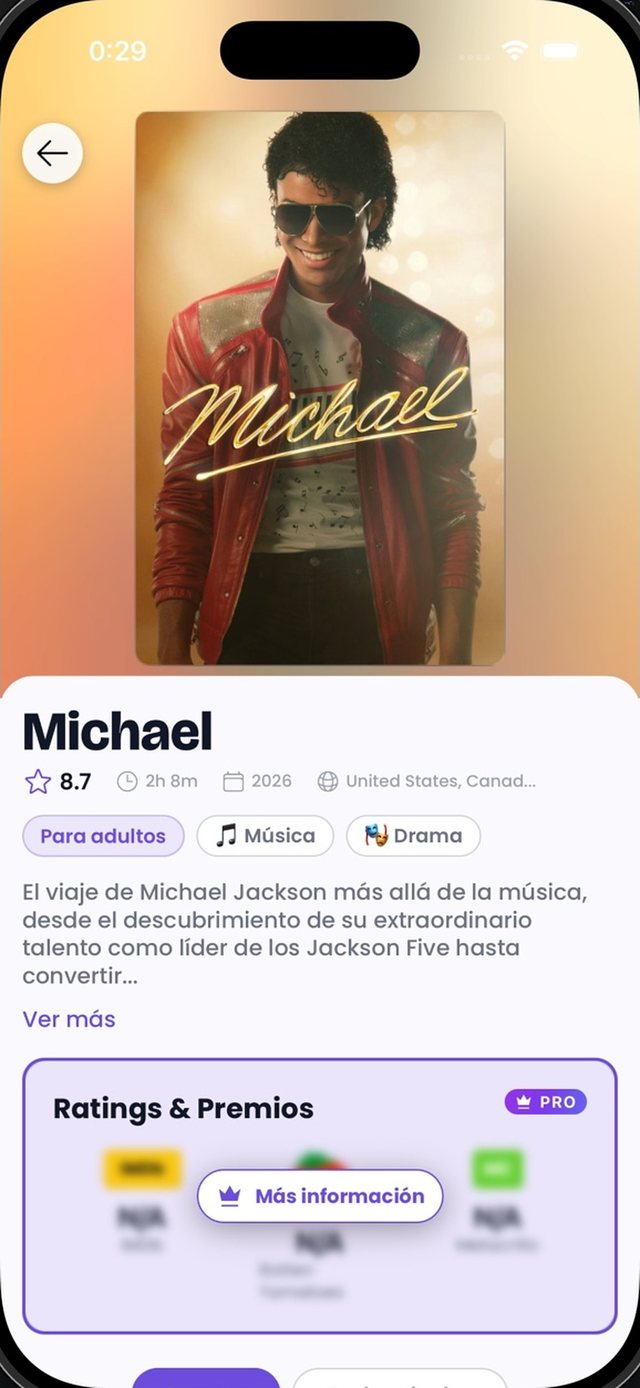Tap the Más información button
The height and width of the screenshot is (1388, 640).
pos(320,1196)
